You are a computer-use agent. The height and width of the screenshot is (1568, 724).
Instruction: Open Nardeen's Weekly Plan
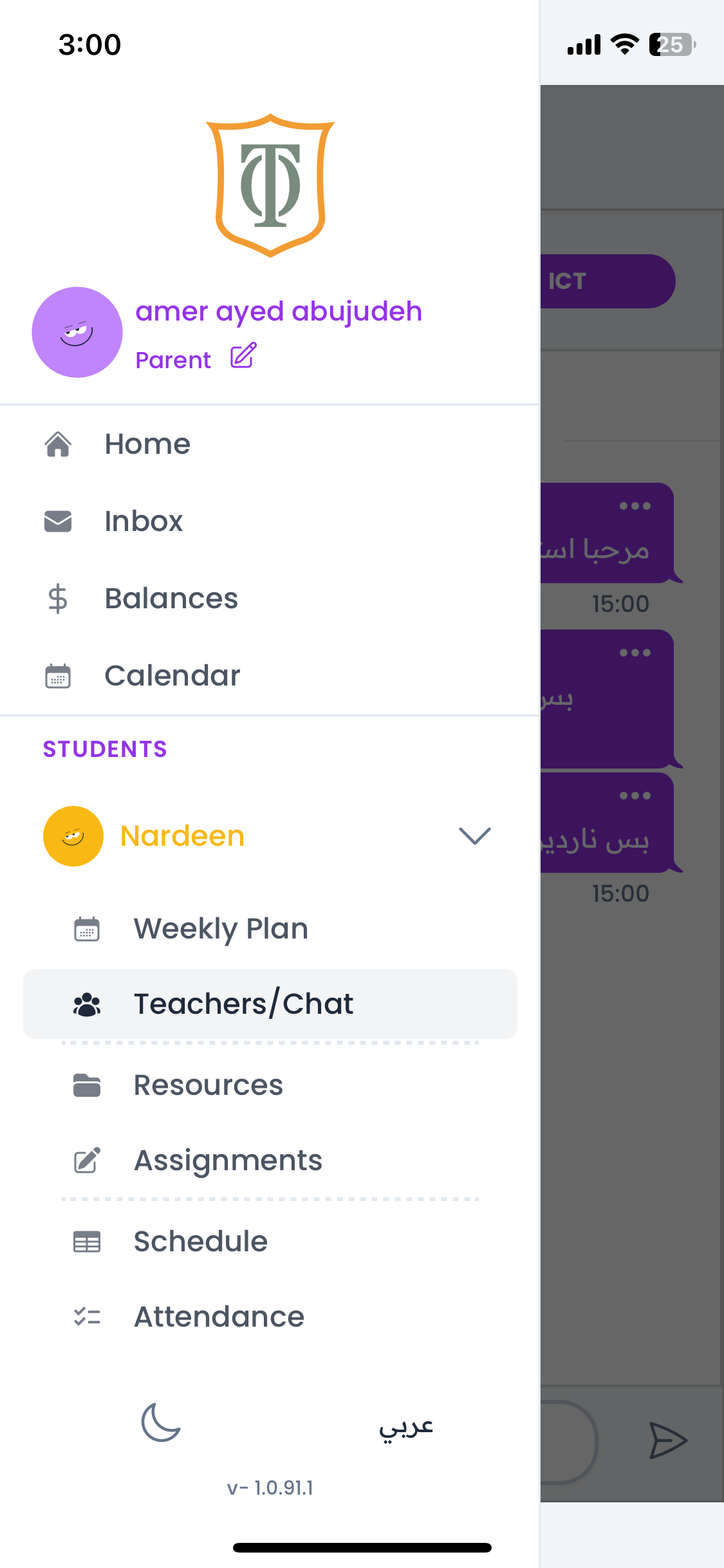(x=221, y=929)
